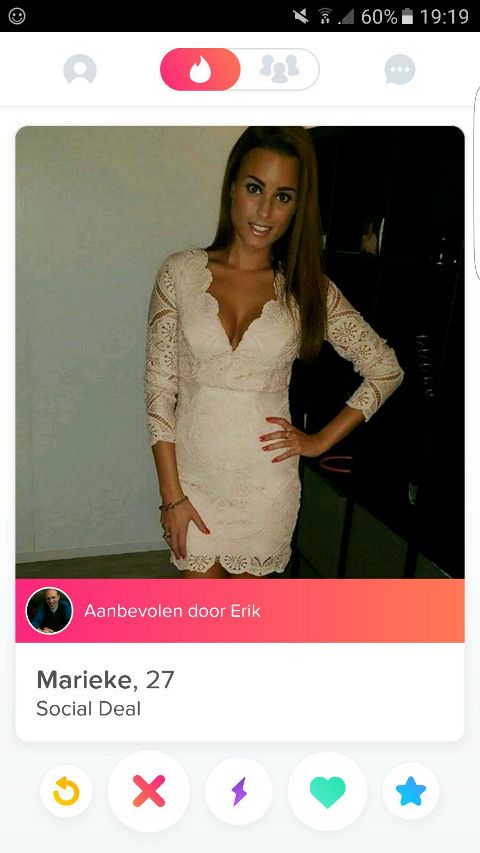
Task: Reject Marieke with the red X
Action: [x=149, y=791]
